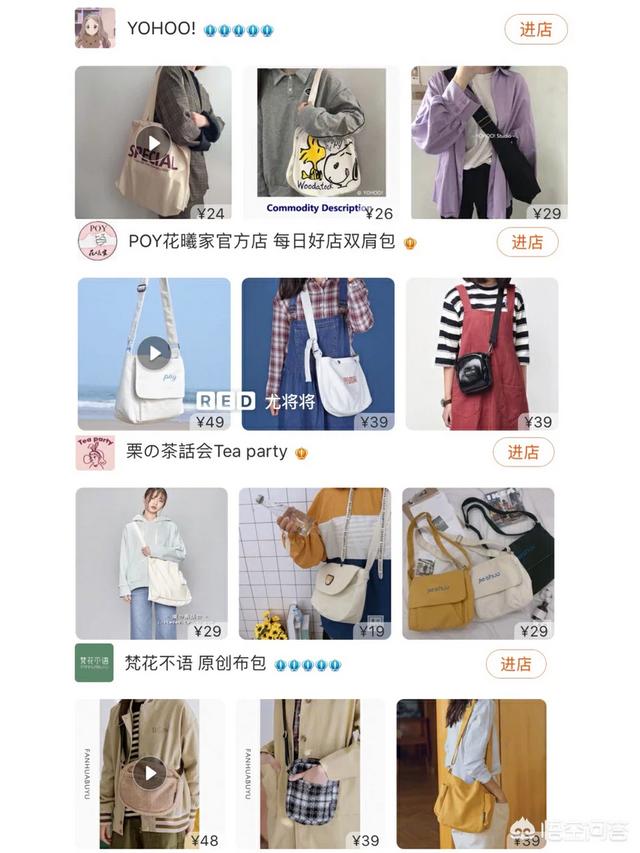Select POY ¥39 bag with plaid shirt
The height and width of the screenshot is (853, 640).
[x=318, y=354]
